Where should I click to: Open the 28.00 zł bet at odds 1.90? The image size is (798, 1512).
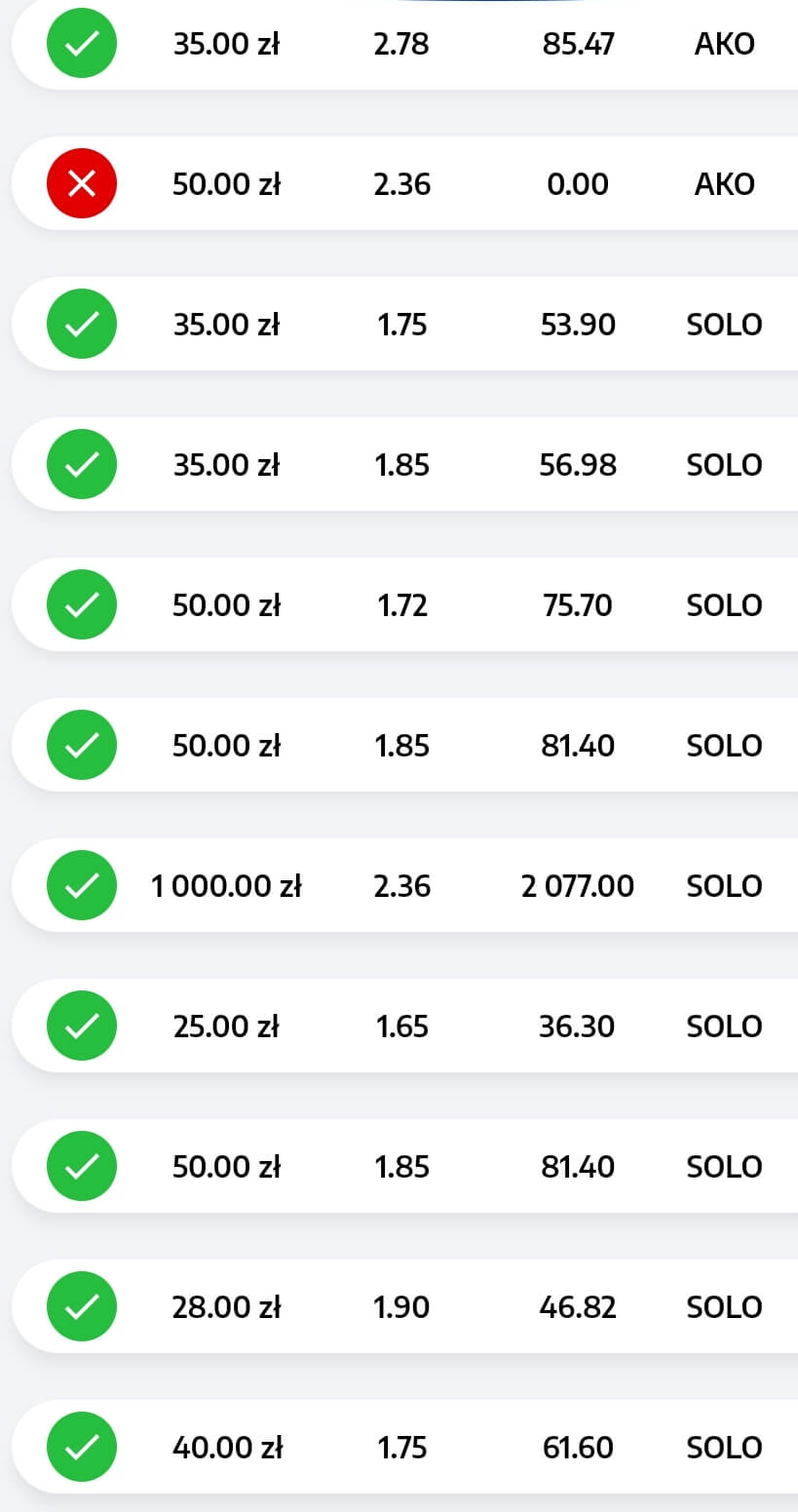coord(403,1306)
